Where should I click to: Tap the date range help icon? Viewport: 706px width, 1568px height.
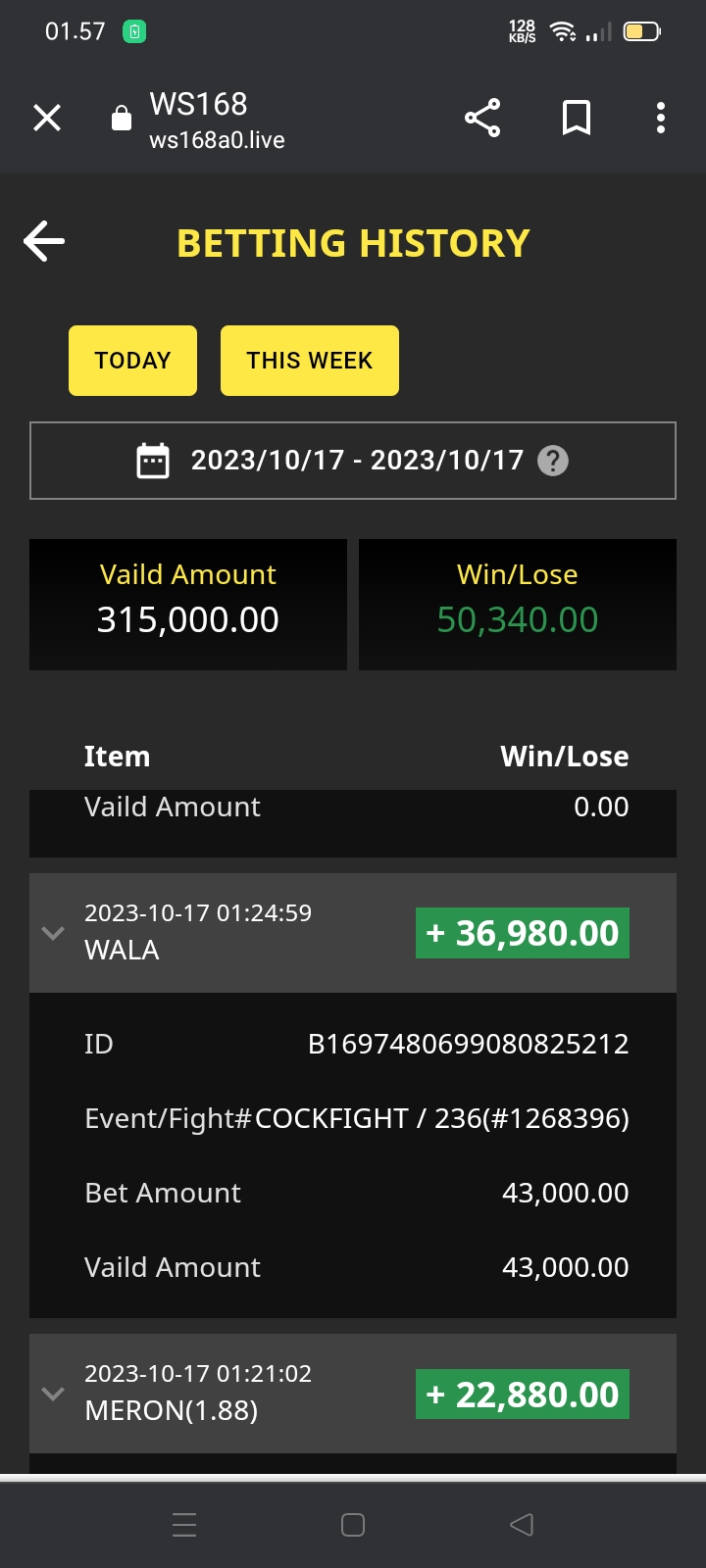click(x=553, y=461)
